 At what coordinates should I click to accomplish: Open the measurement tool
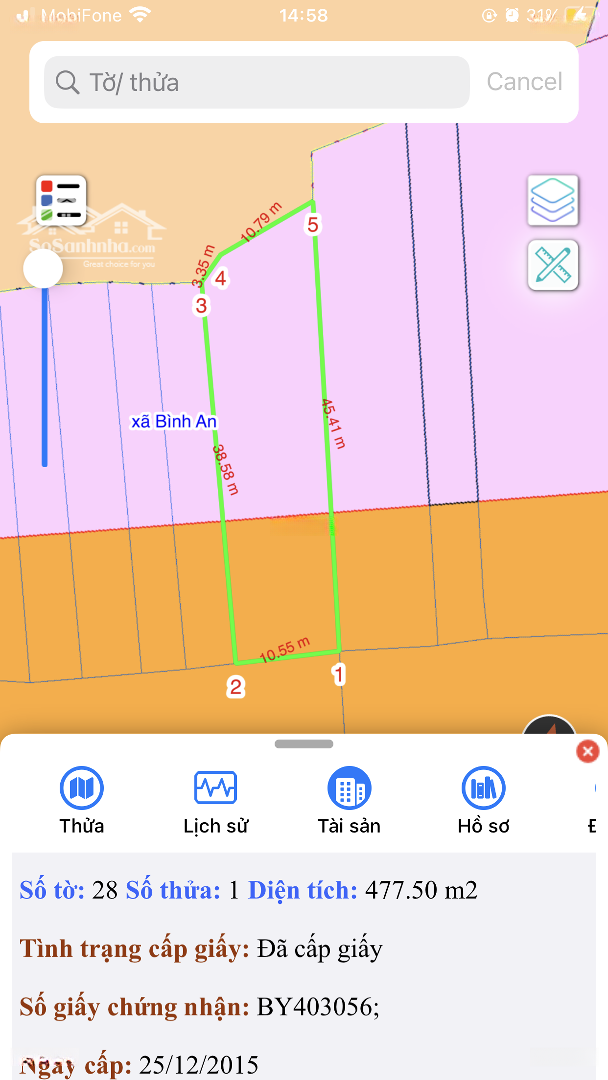(553, 265)
